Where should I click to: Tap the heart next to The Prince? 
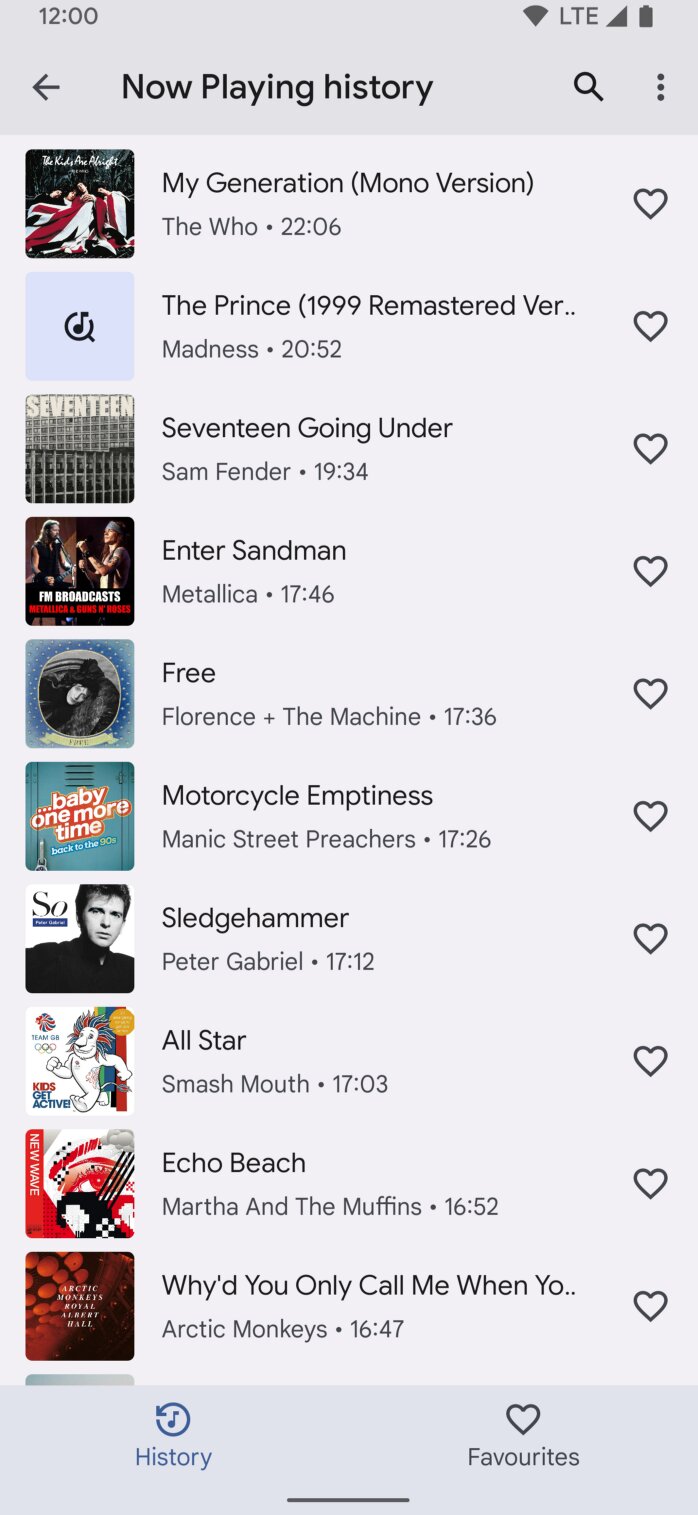(650, 326)
